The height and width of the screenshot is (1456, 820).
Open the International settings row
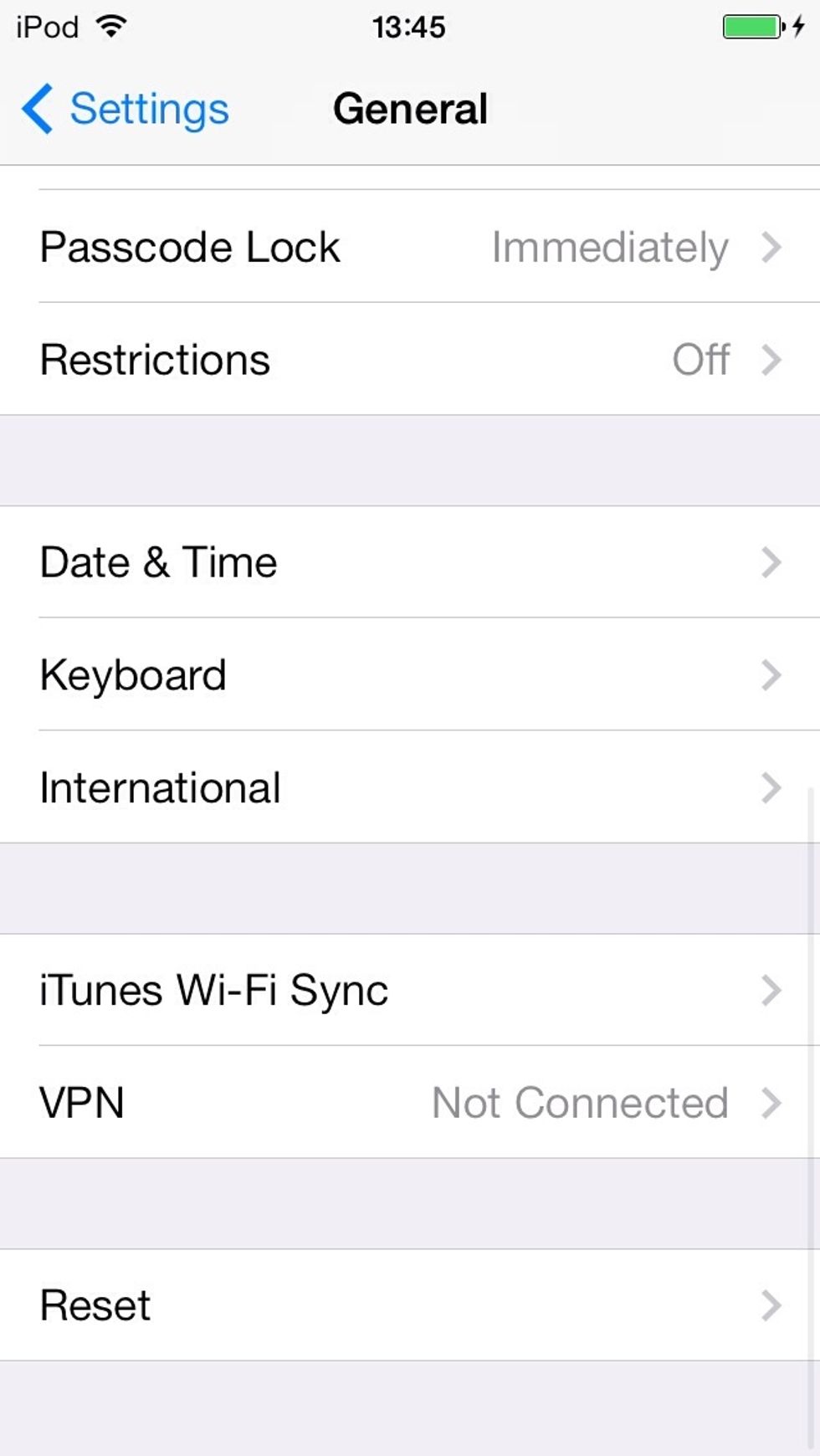pyautogui.click(x=410, y=787)
